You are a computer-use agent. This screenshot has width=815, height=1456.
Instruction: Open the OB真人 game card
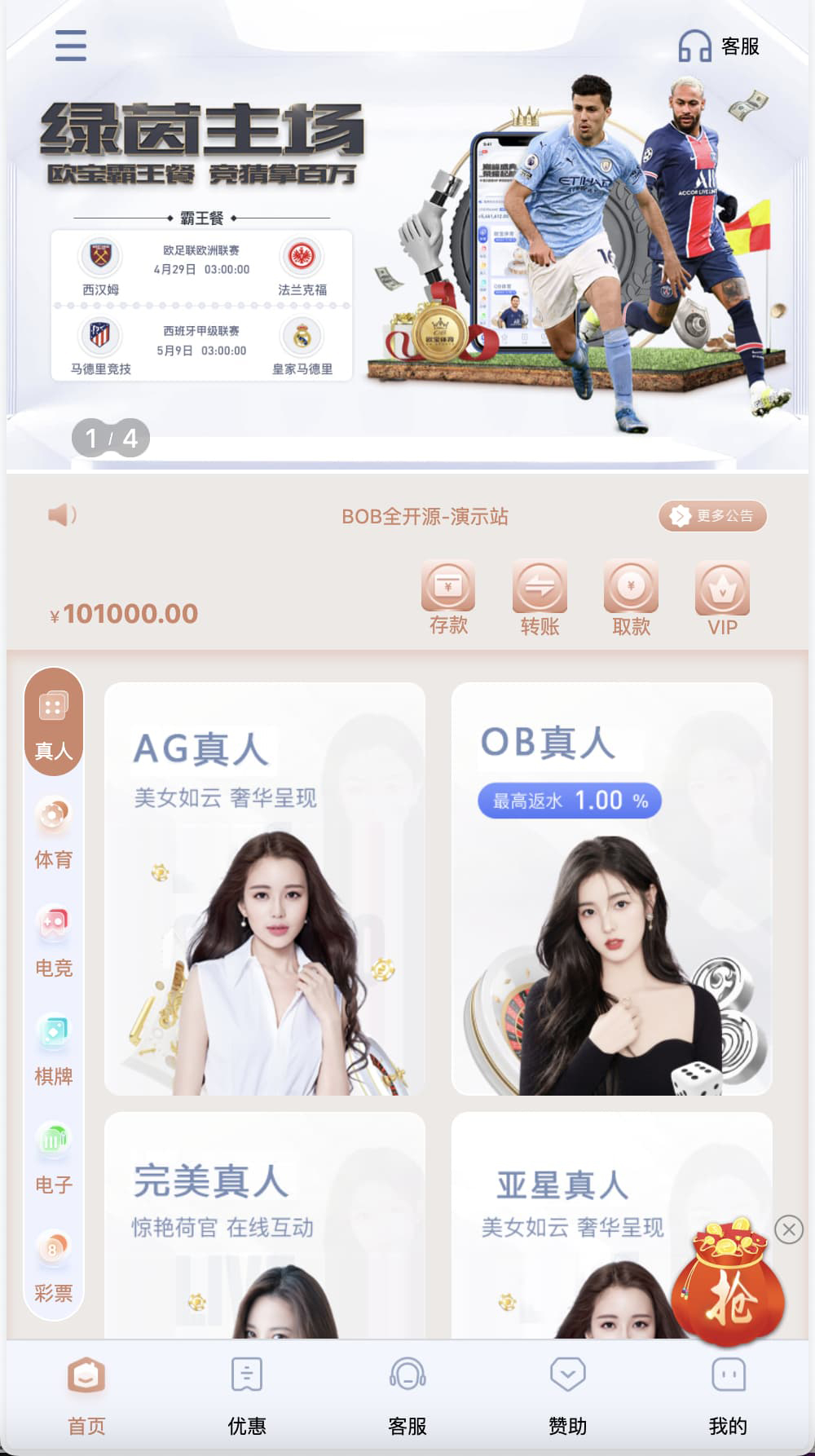click(611, 889)
